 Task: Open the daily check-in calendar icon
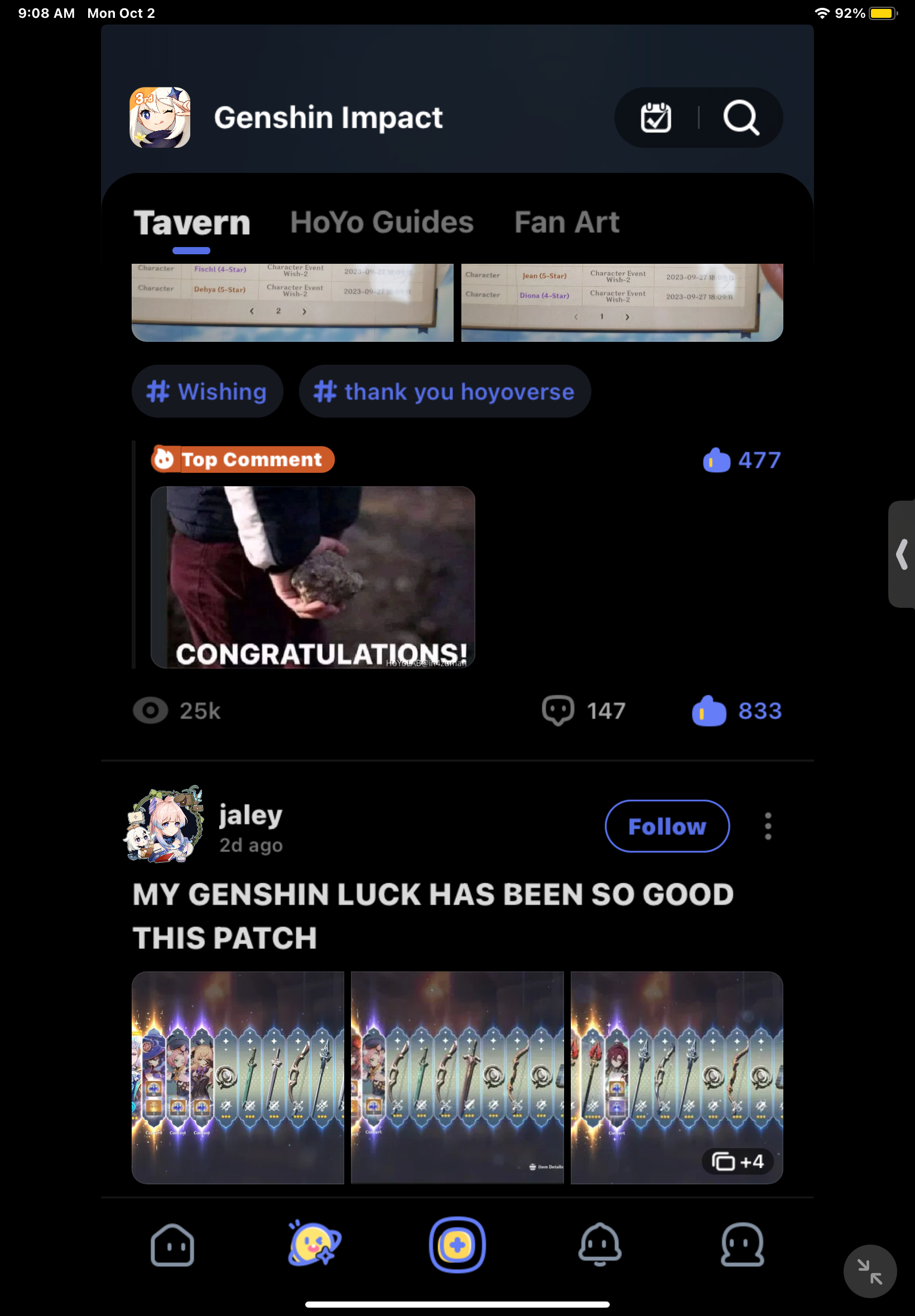656,118
